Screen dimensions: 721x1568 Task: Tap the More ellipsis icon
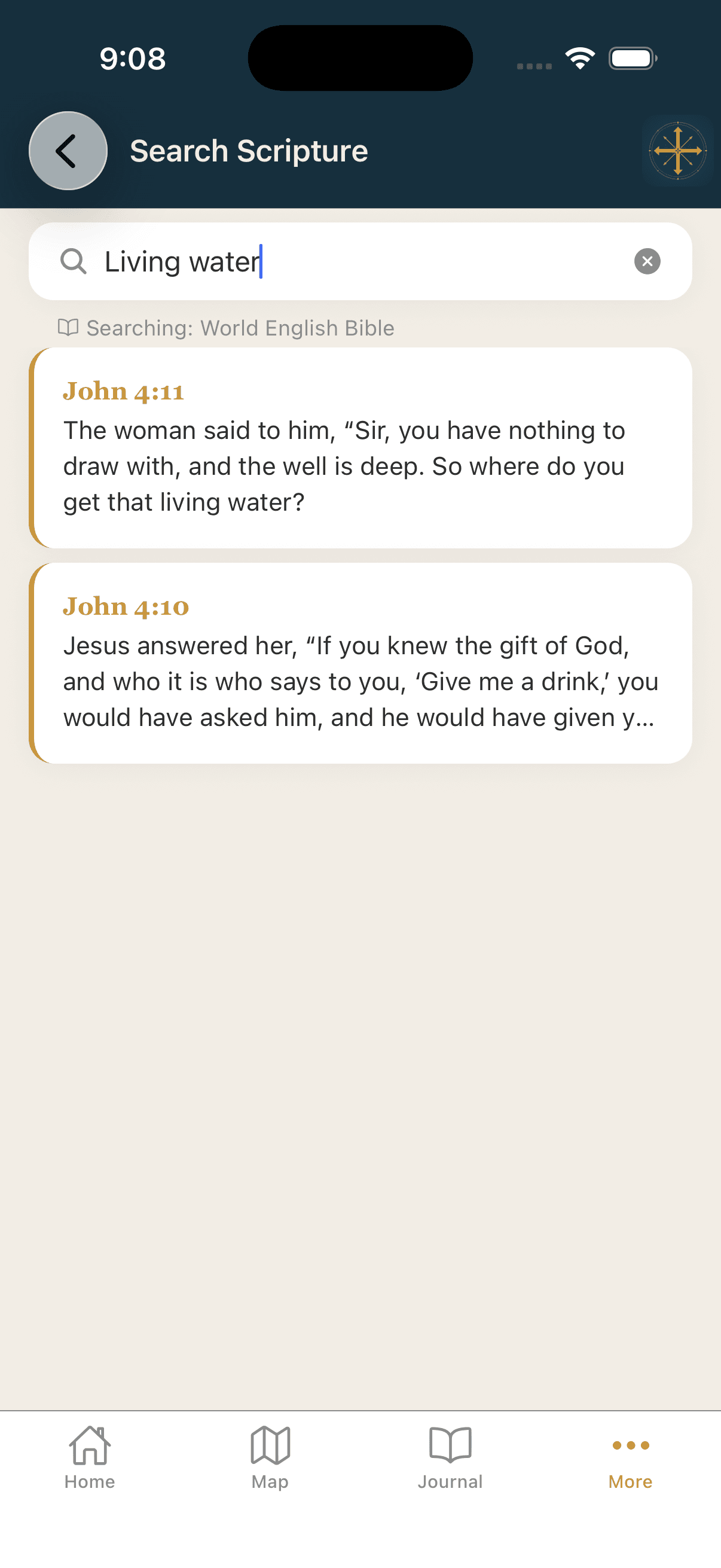tap(630, 1444)
